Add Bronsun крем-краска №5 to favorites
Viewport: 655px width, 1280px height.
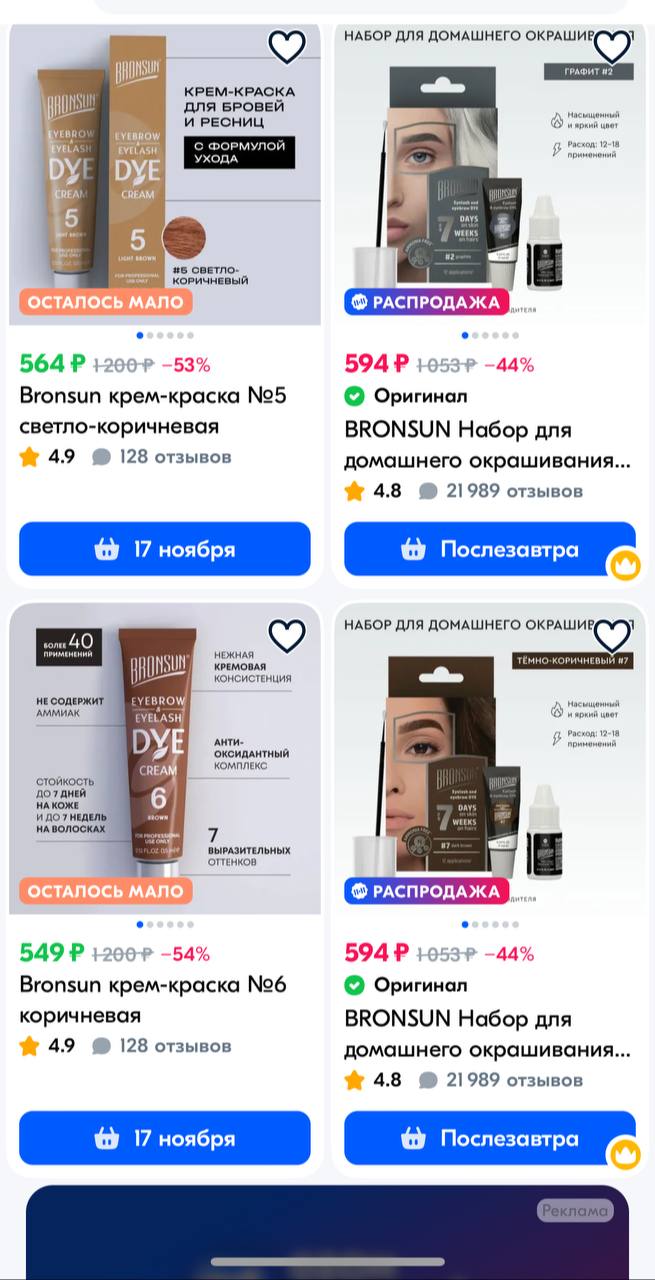click(x=287, y=47)
